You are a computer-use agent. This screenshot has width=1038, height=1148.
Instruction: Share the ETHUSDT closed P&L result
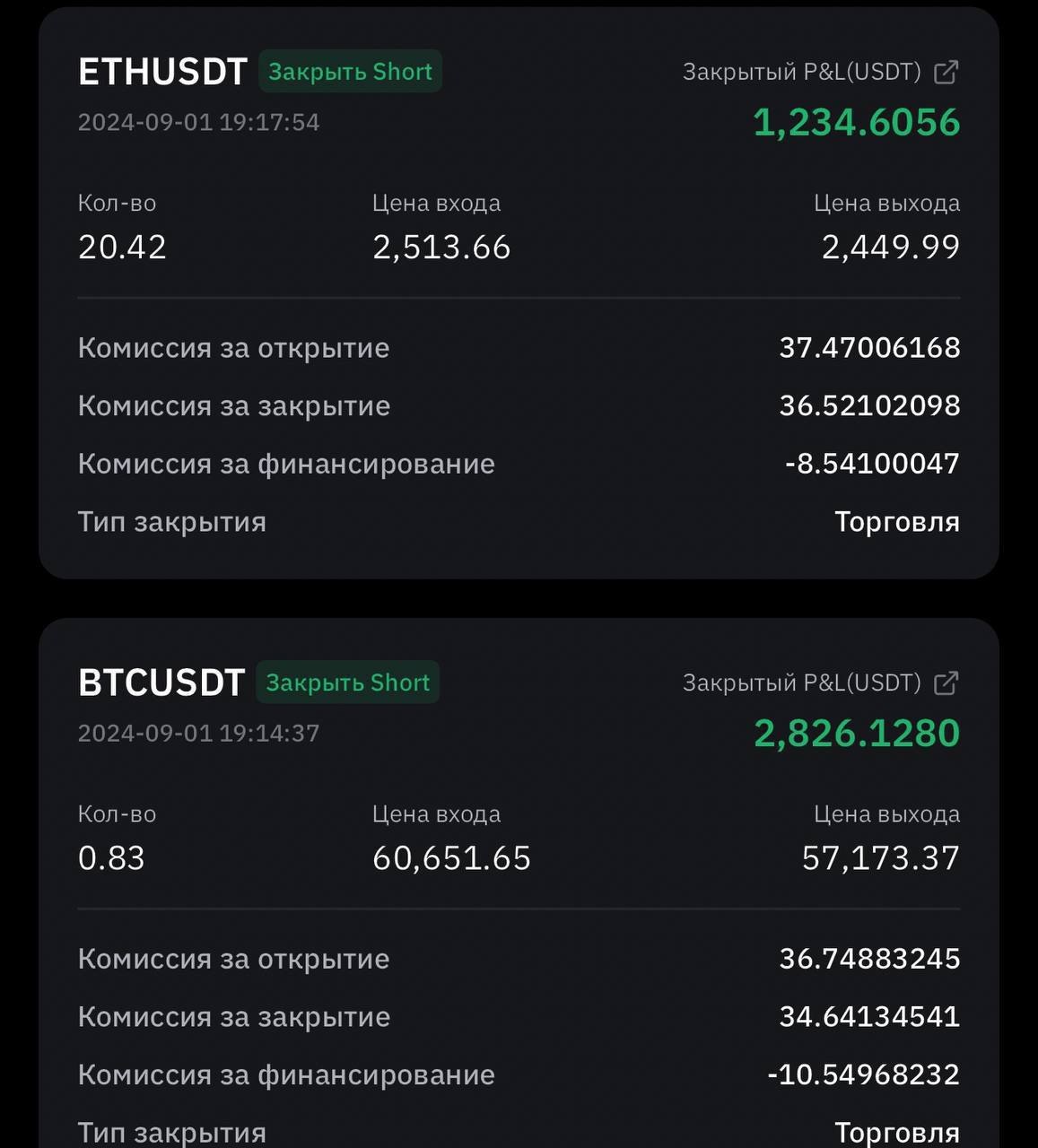(946, 73)
